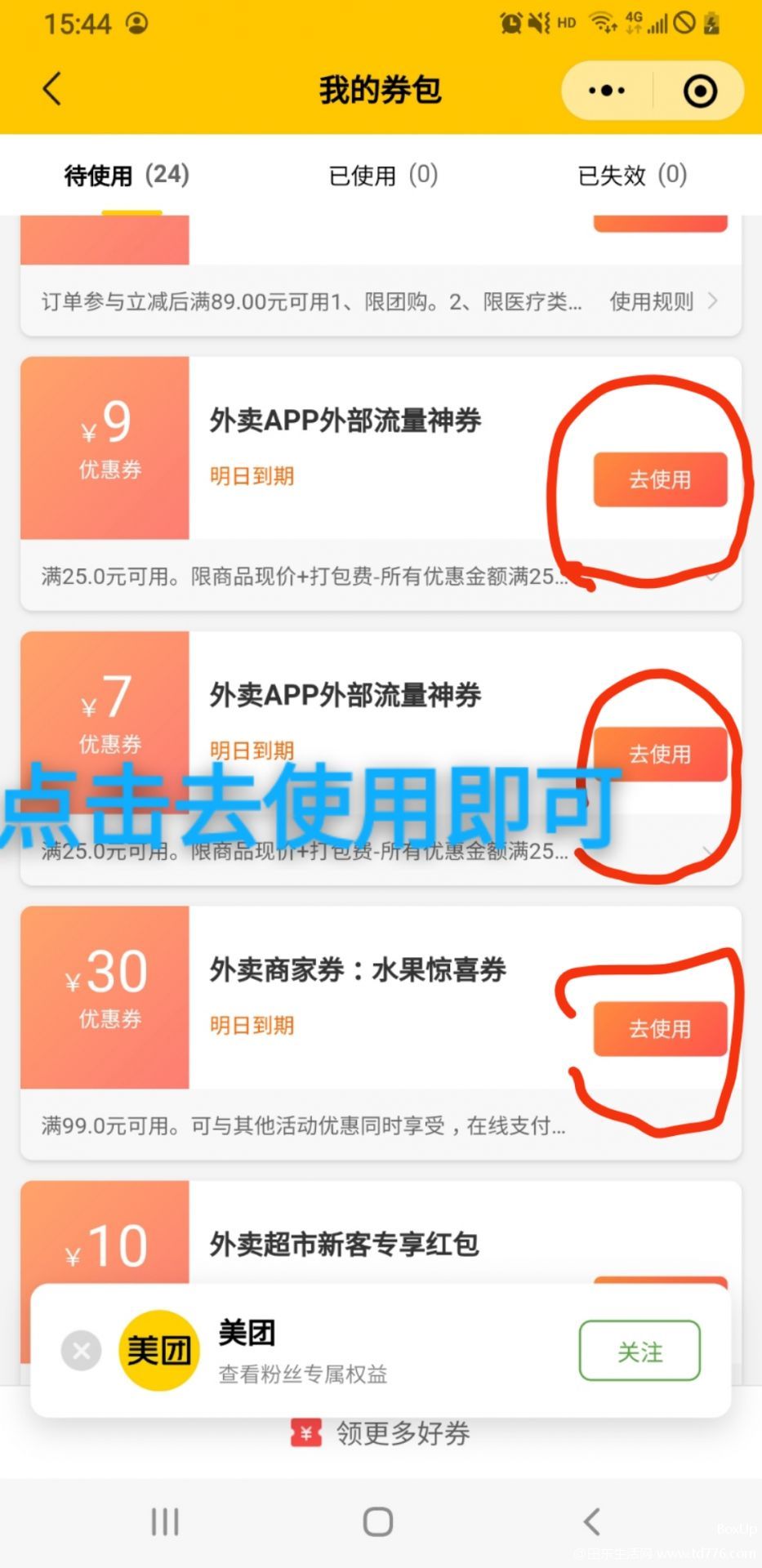Switch to the 已使用 tab

383,175
